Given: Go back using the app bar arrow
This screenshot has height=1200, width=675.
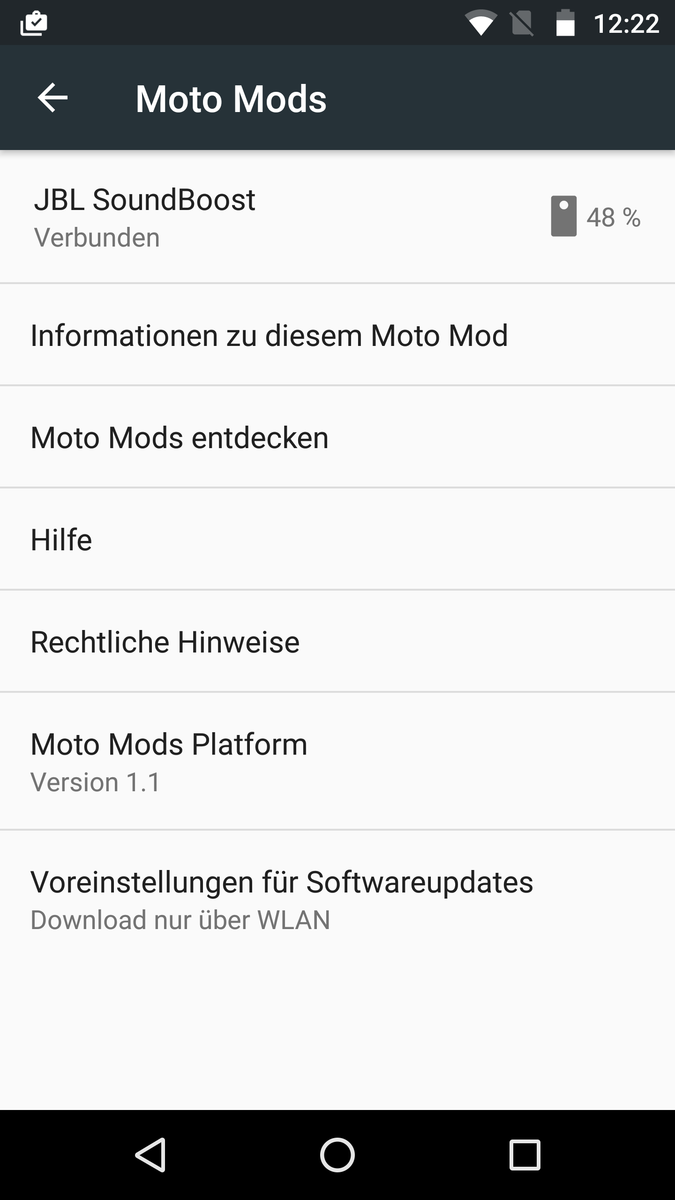Looking at the screenshot, I should (52, 98).
